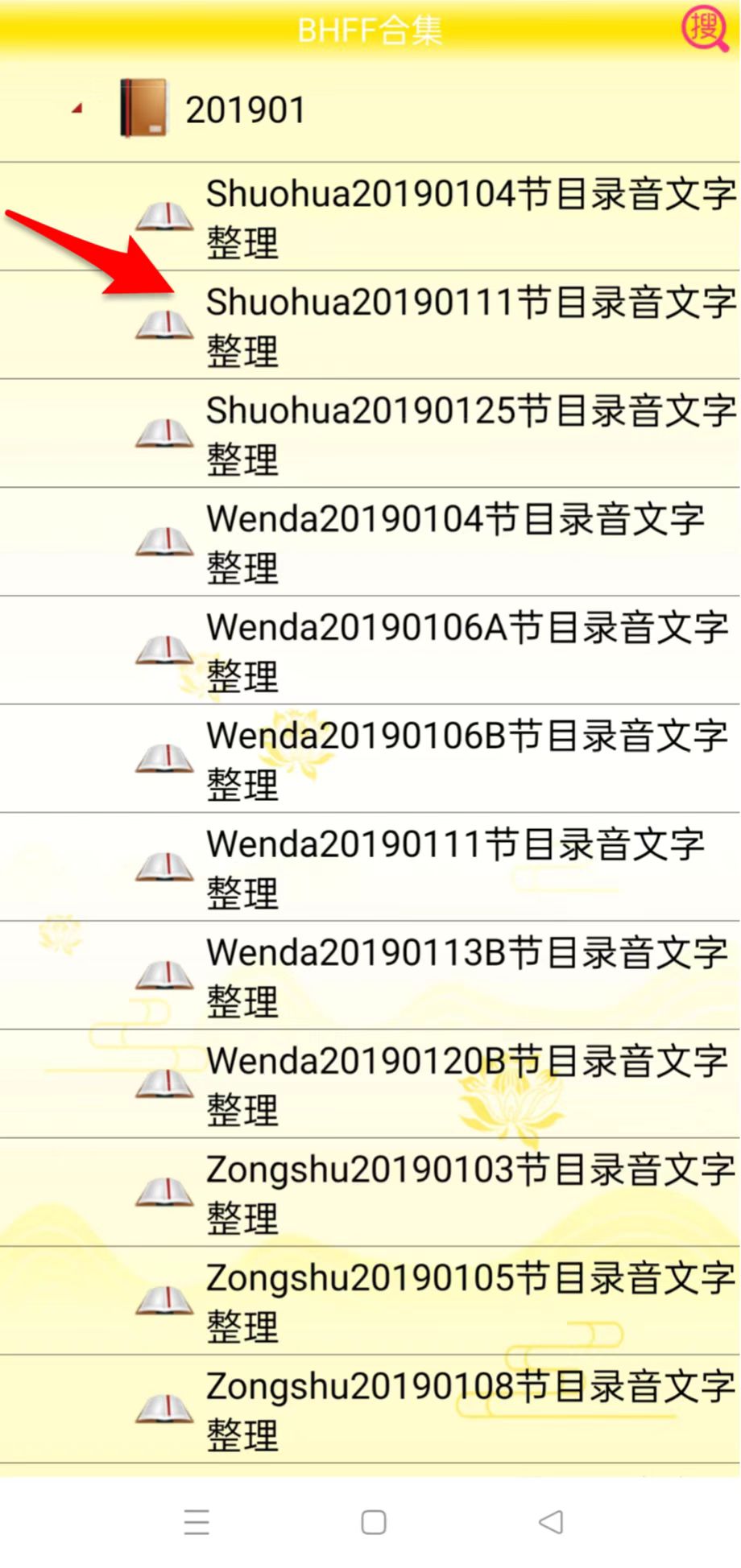Viewport: 741px width, 1568px height.
Task: Open Wenda20190106B transcript
Action: [370, 759]
